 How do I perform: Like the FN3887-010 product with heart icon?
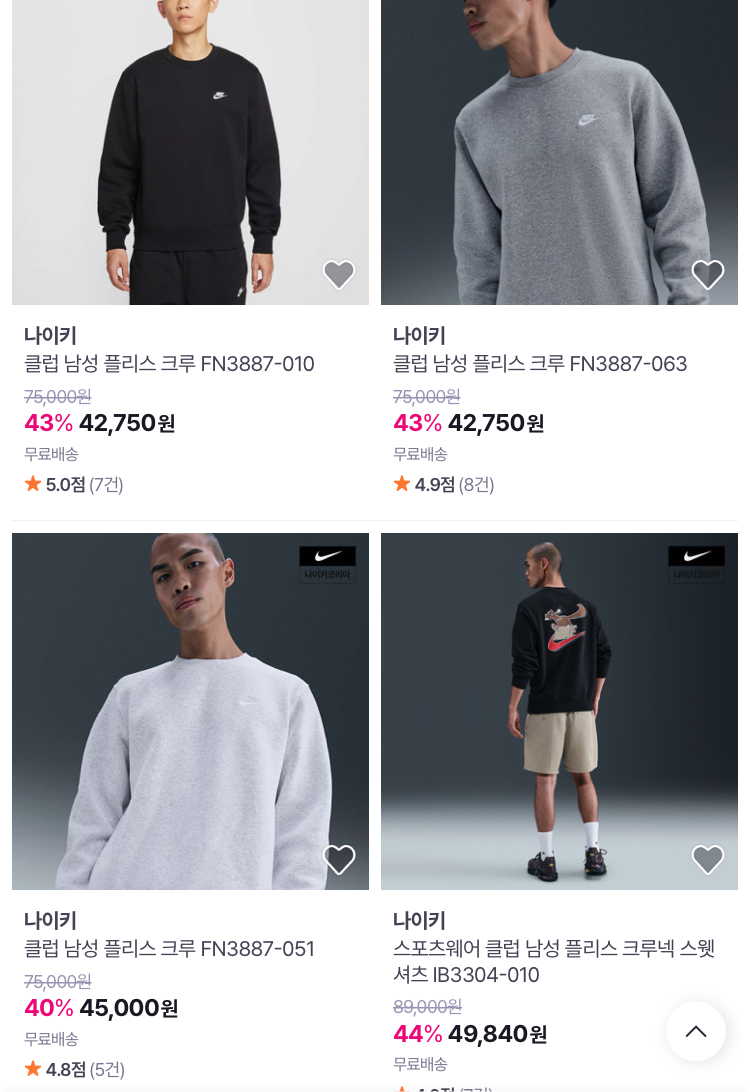[x=339, y=274]
